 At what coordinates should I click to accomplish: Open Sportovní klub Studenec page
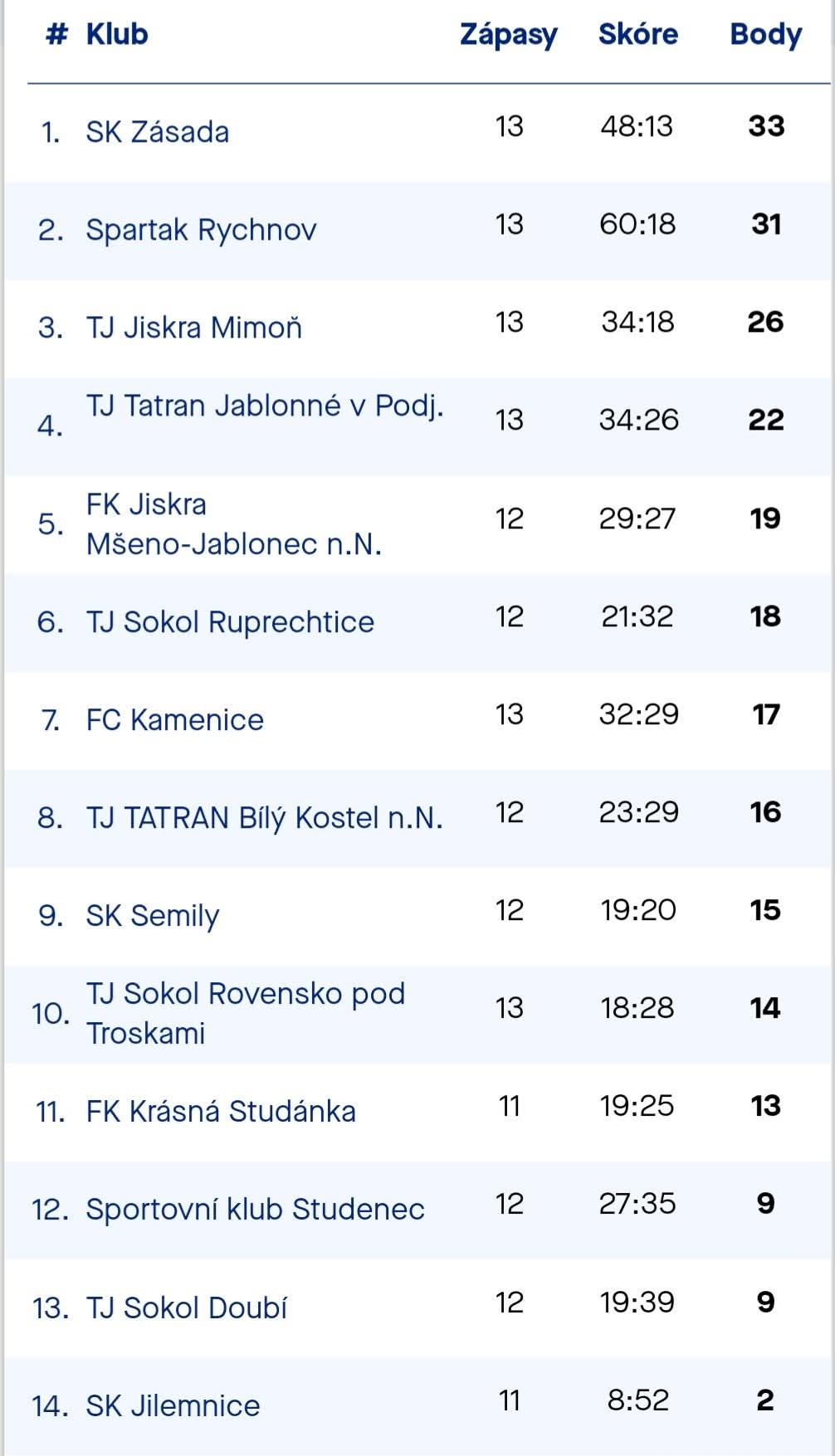pos(255,1210)
